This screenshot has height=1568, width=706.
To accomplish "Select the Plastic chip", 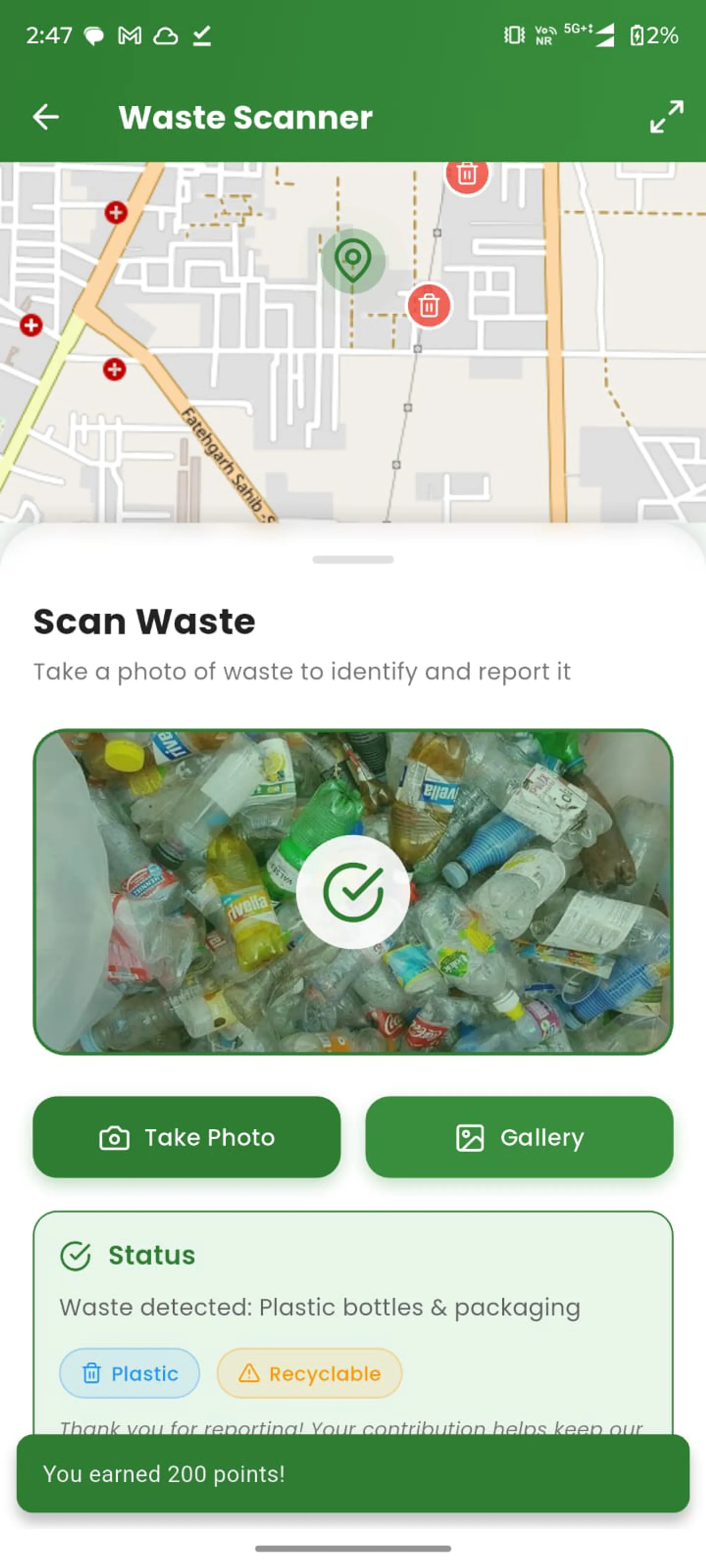I will tap(129, 1373).
